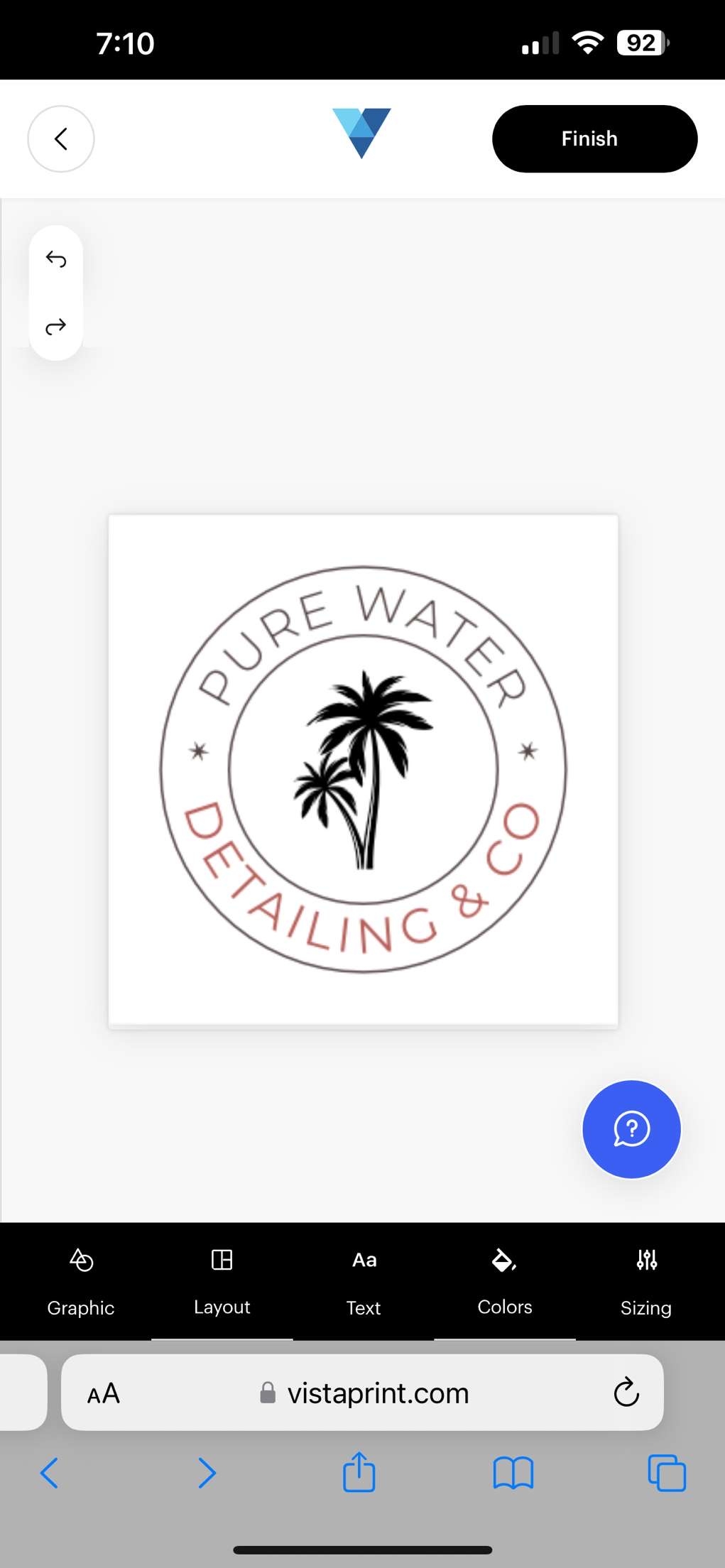Tap the vistaprint.com address bar
The image size is (725, 1568).
(362, 1393)
